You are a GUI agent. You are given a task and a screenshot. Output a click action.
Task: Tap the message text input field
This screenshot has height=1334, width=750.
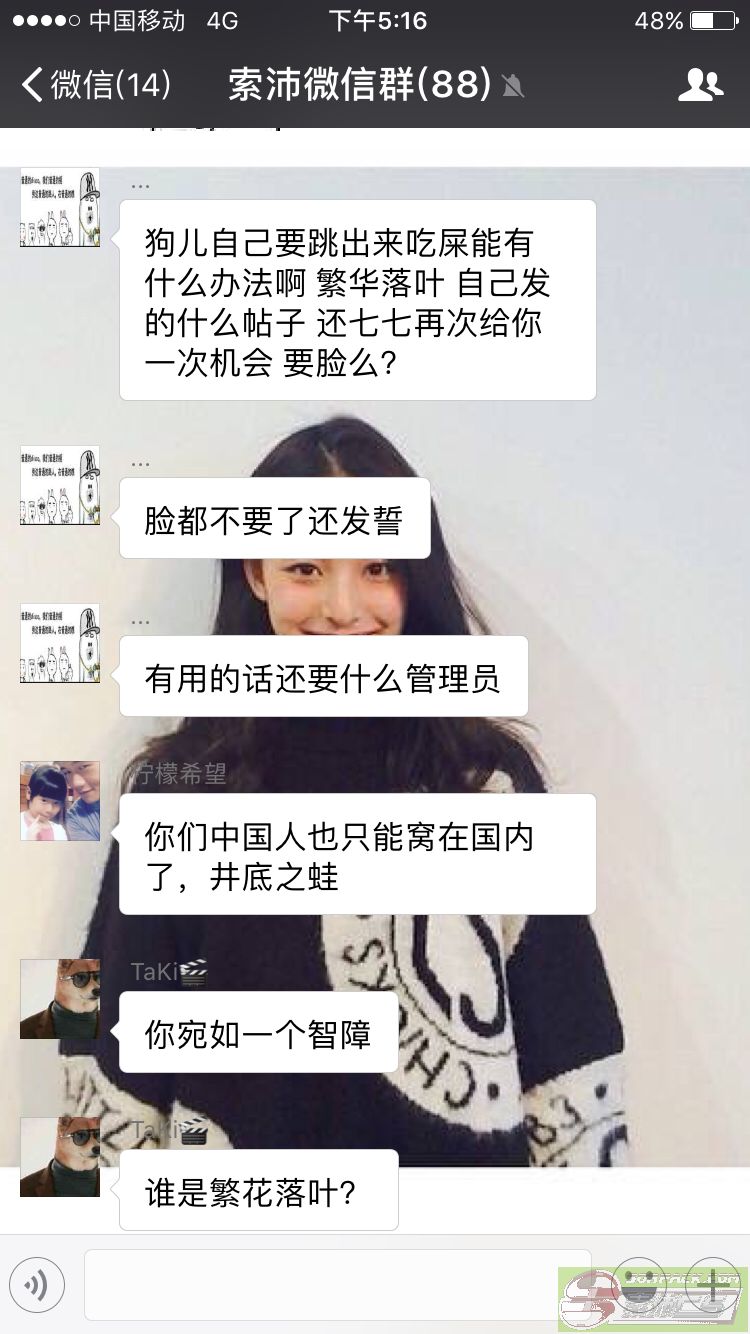338,1284
